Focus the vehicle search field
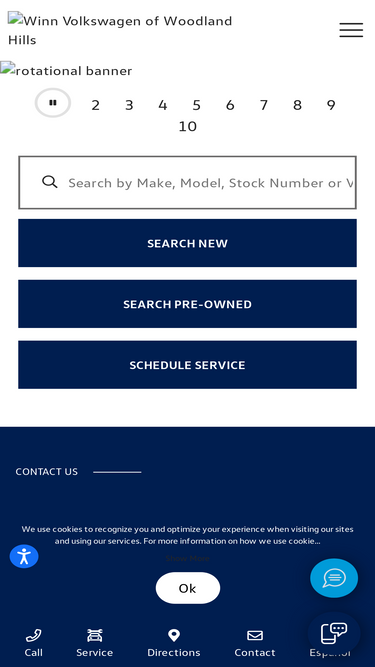 click(188, 182)
